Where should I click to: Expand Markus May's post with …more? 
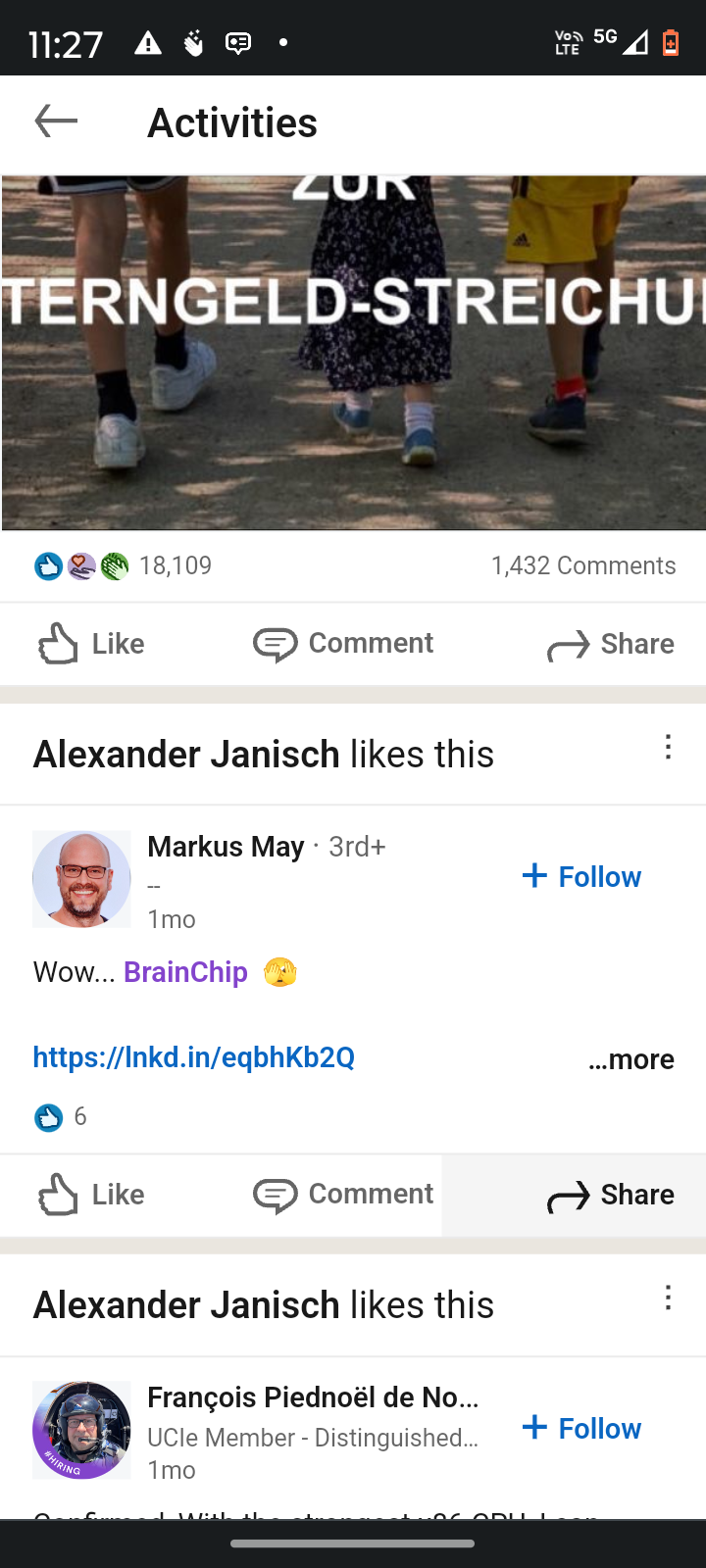631,1059
